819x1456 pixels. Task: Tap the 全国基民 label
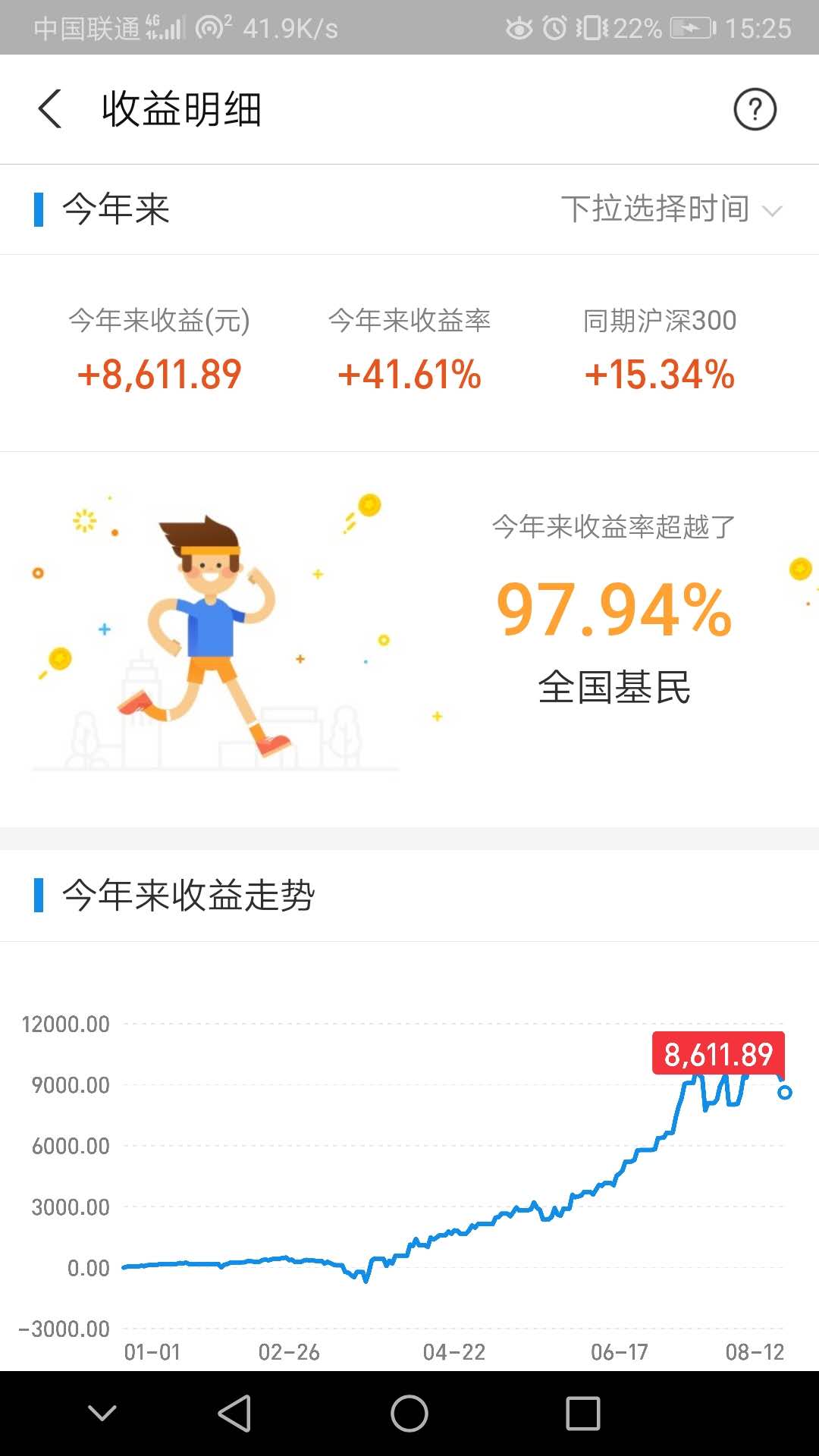point(616,686)
